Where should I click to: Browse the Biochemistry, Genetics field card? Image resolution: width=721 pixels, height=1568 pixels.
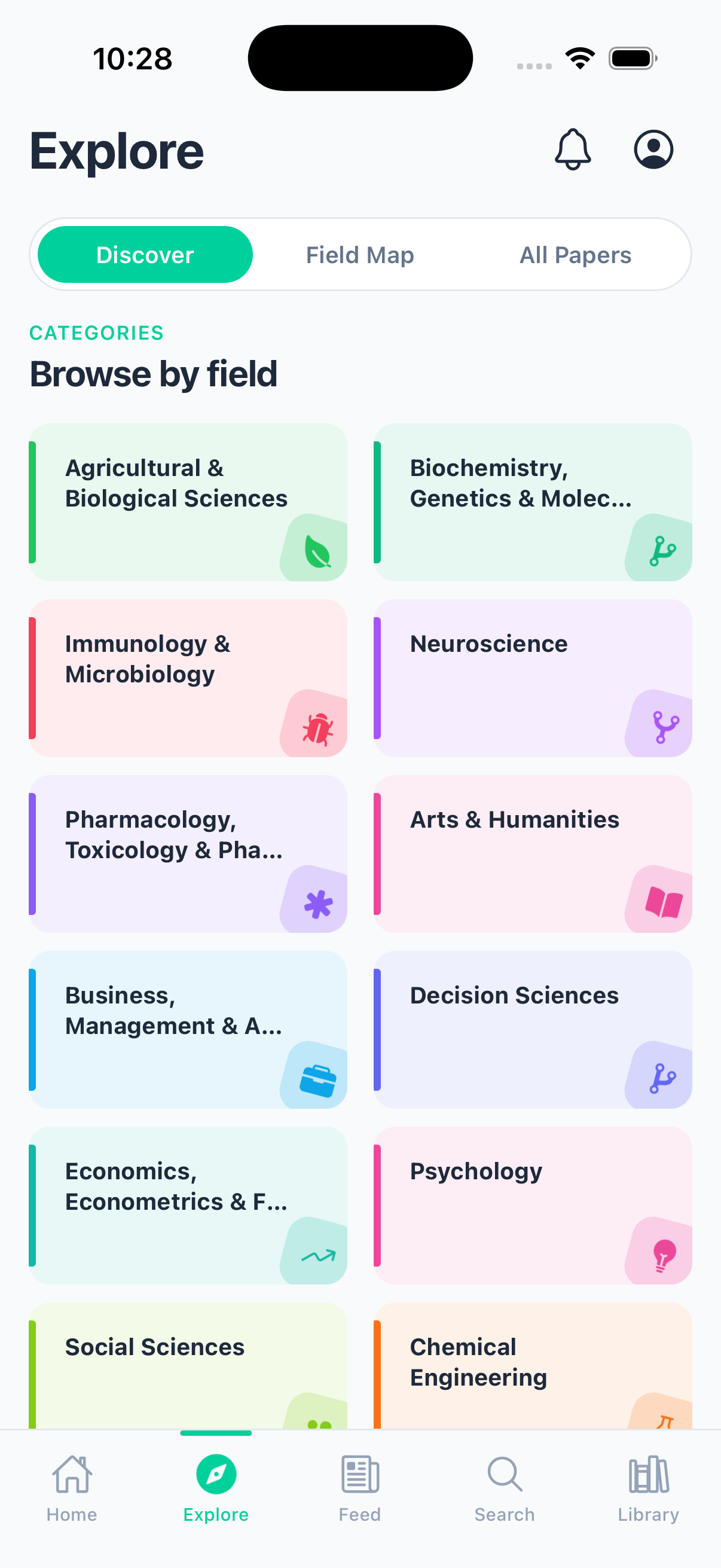(x=533, y=502)
